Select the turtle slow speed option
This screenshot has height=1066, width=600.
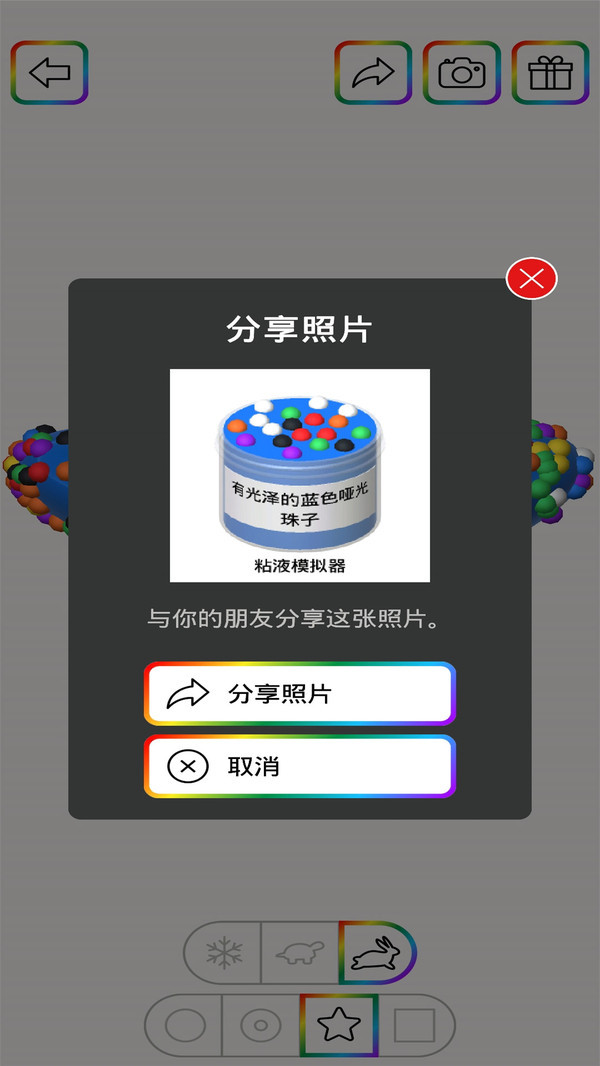299,953
